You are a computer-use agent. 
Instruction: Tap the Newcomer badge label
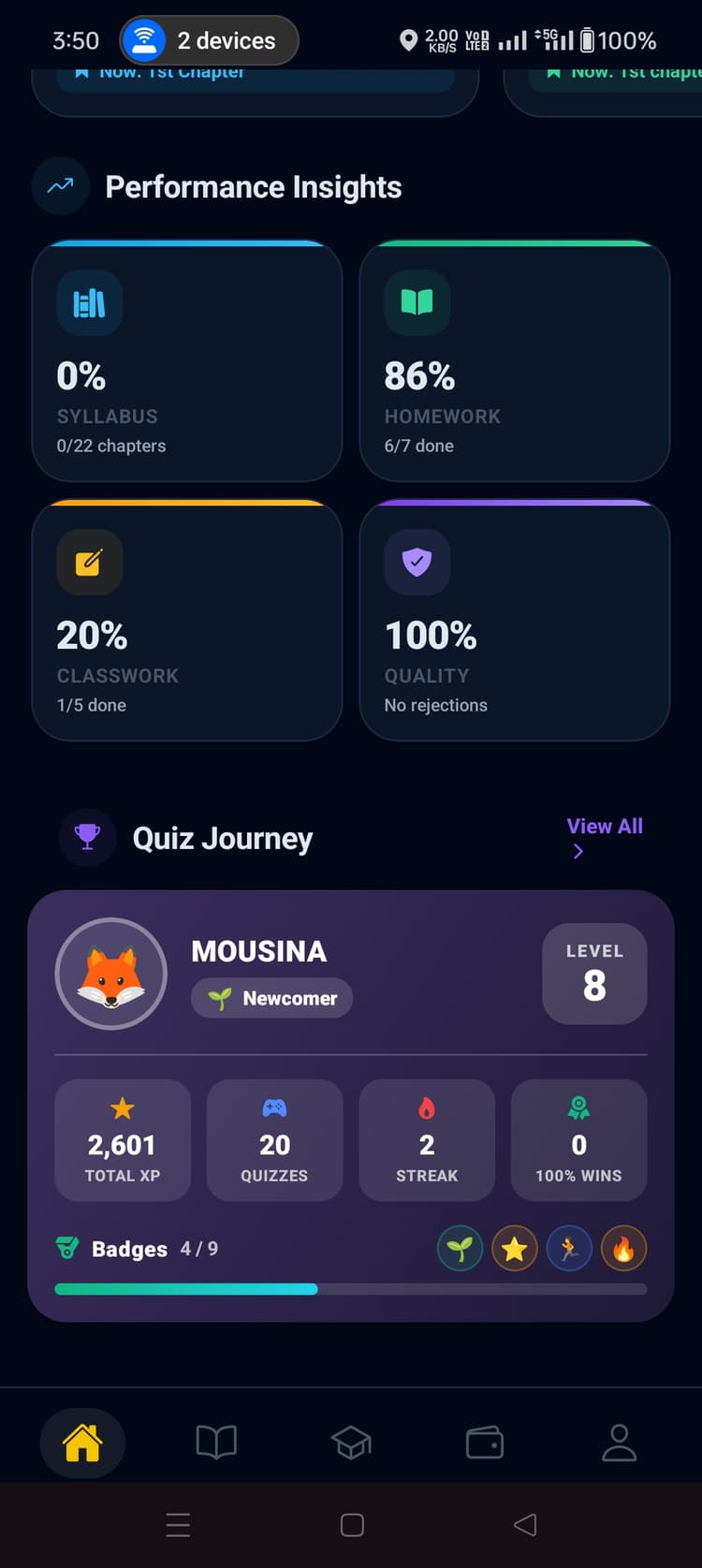coord(271,998)
